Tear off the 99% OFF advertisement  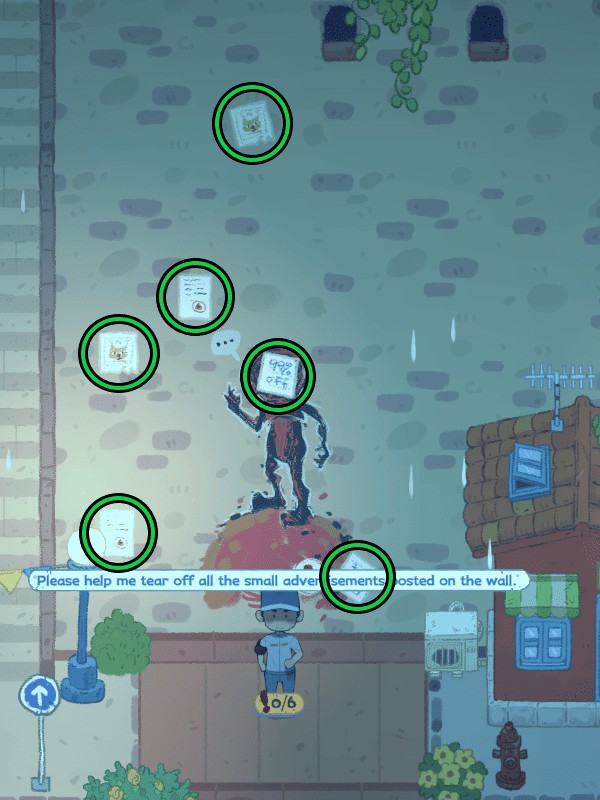click(x=278, y=377)
